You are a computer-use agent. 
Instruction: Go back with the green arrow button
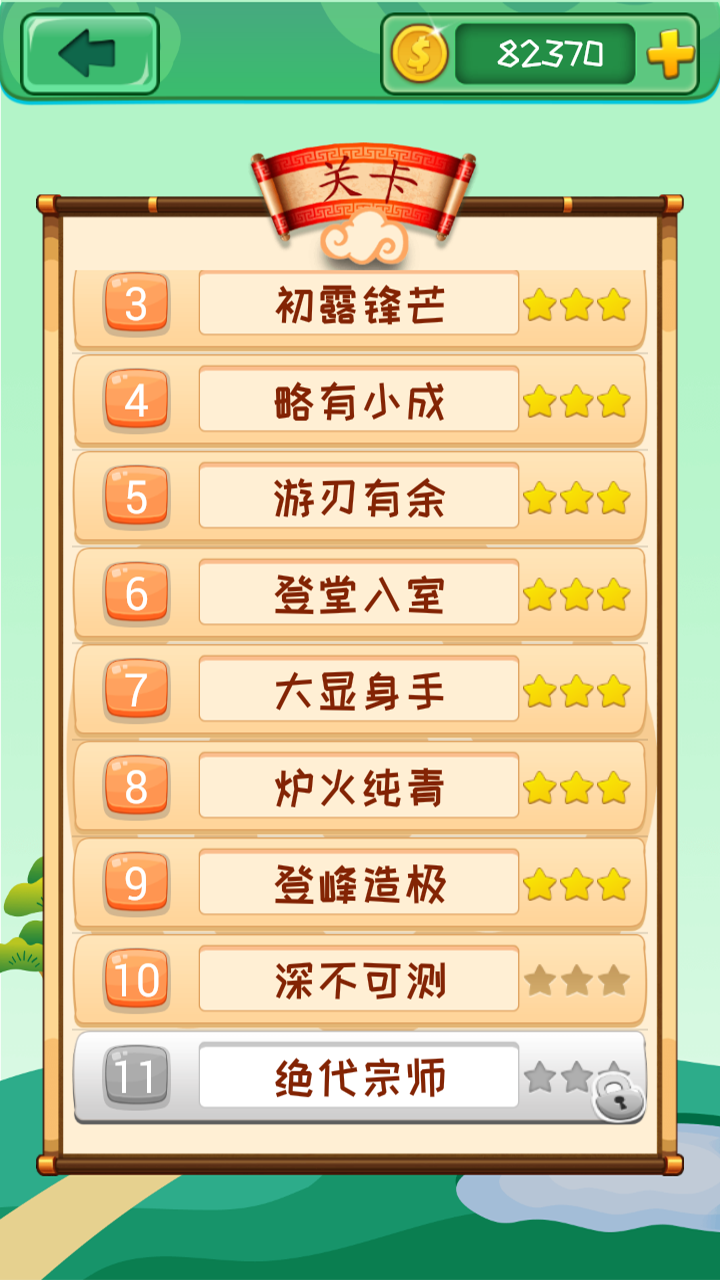point(90,54)
